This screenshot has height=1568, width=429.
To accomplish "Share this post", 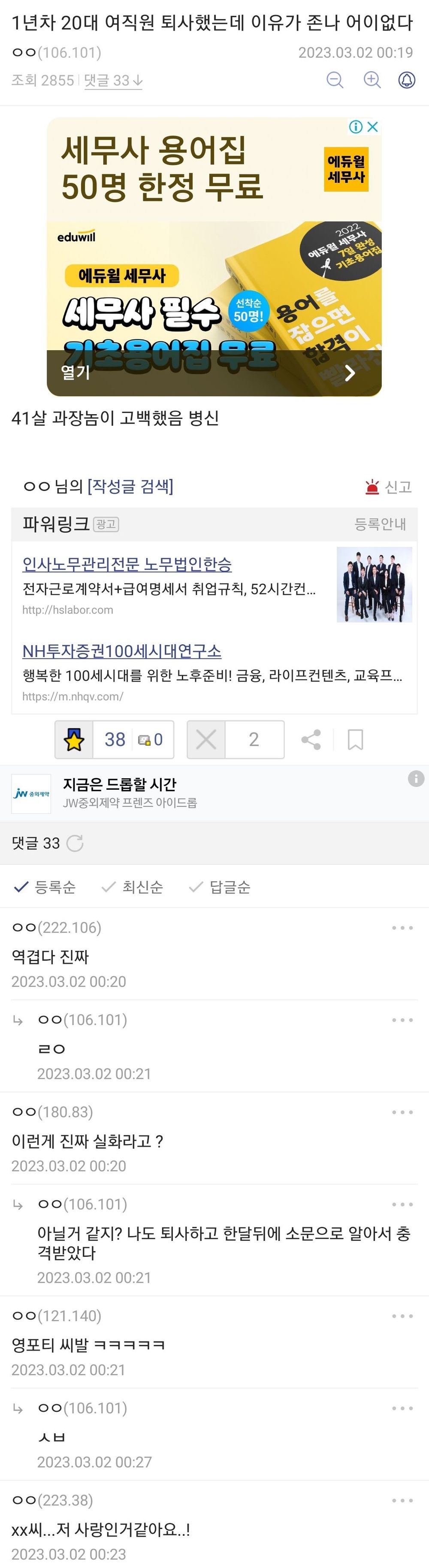I will click(311, 740).
